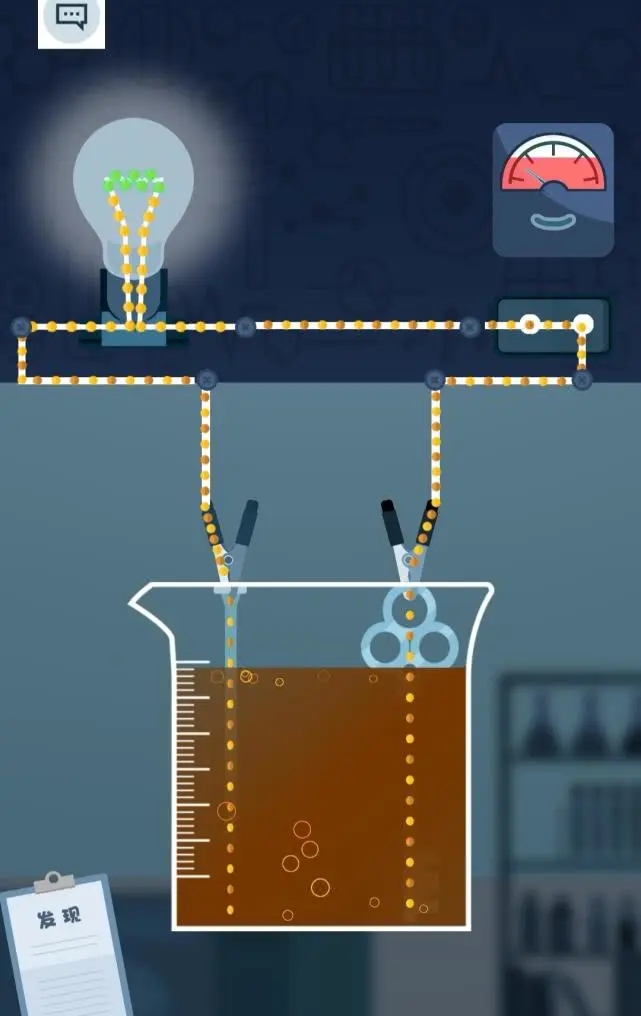
Task: Toggle the circuit switch
Action: (554, 326)
